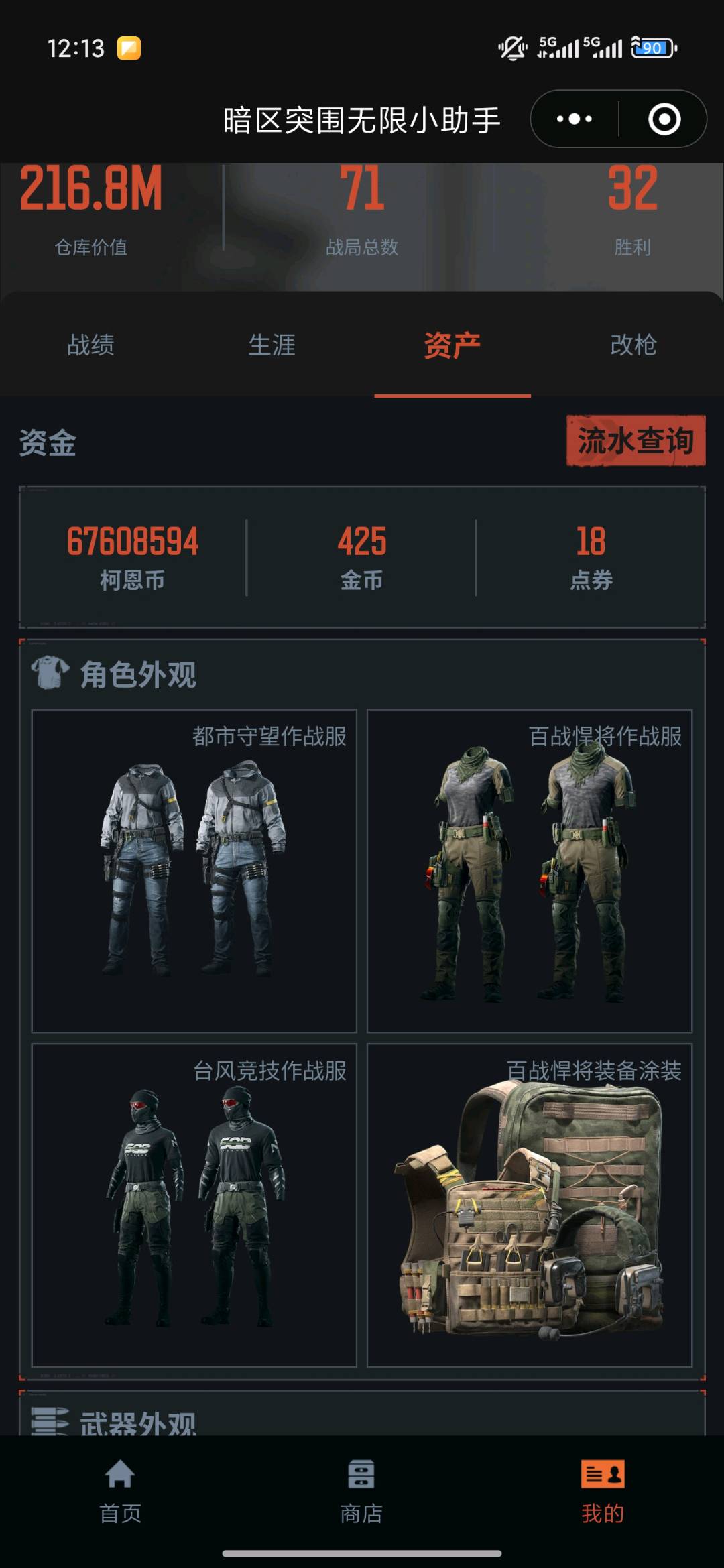Switch to the 生涯 tab
Screen dimensions: 724x1568
[x=271, y=345]
